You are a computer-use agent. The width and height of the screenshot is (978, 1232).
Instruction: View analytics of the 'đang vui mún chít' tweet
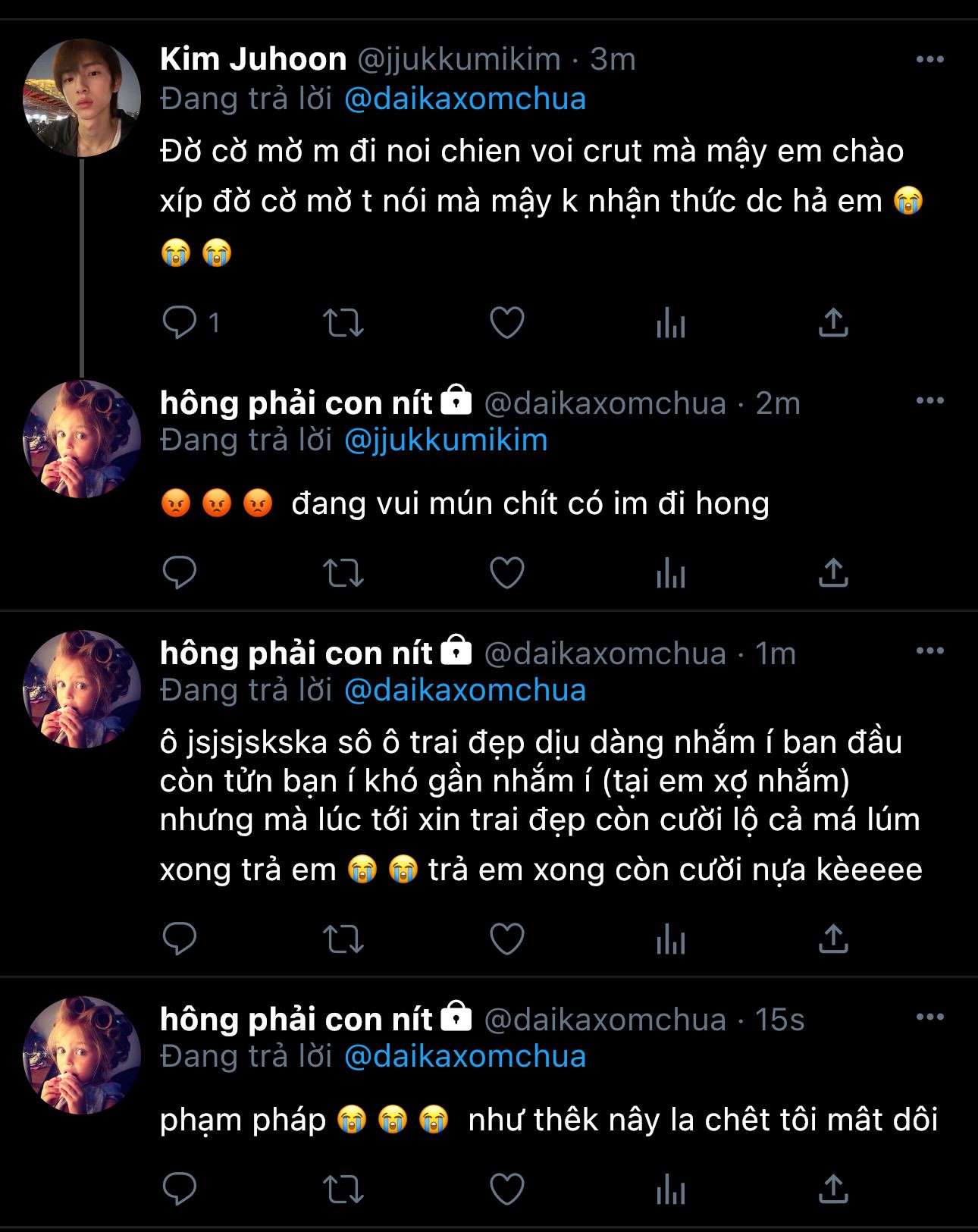(x=670, y=573)
